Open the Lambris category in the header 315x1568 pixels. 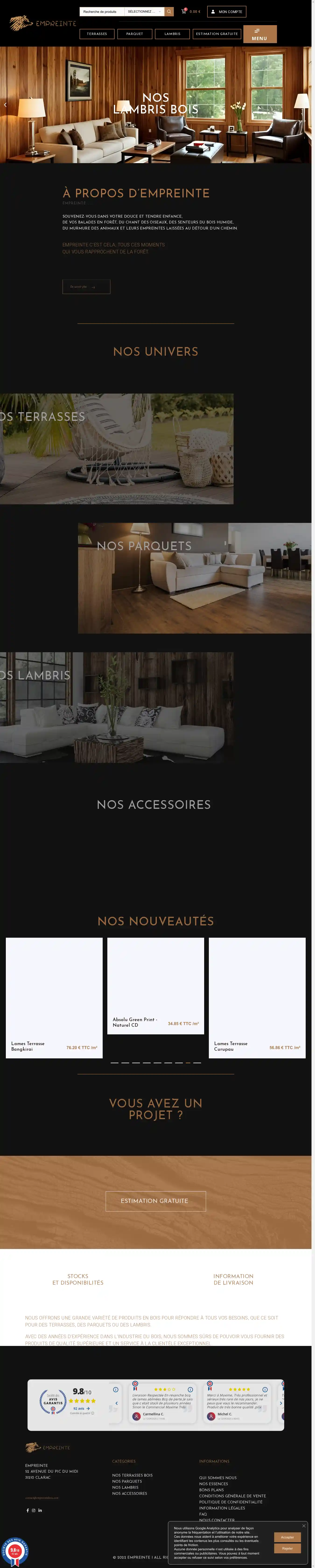pos(172,34)
